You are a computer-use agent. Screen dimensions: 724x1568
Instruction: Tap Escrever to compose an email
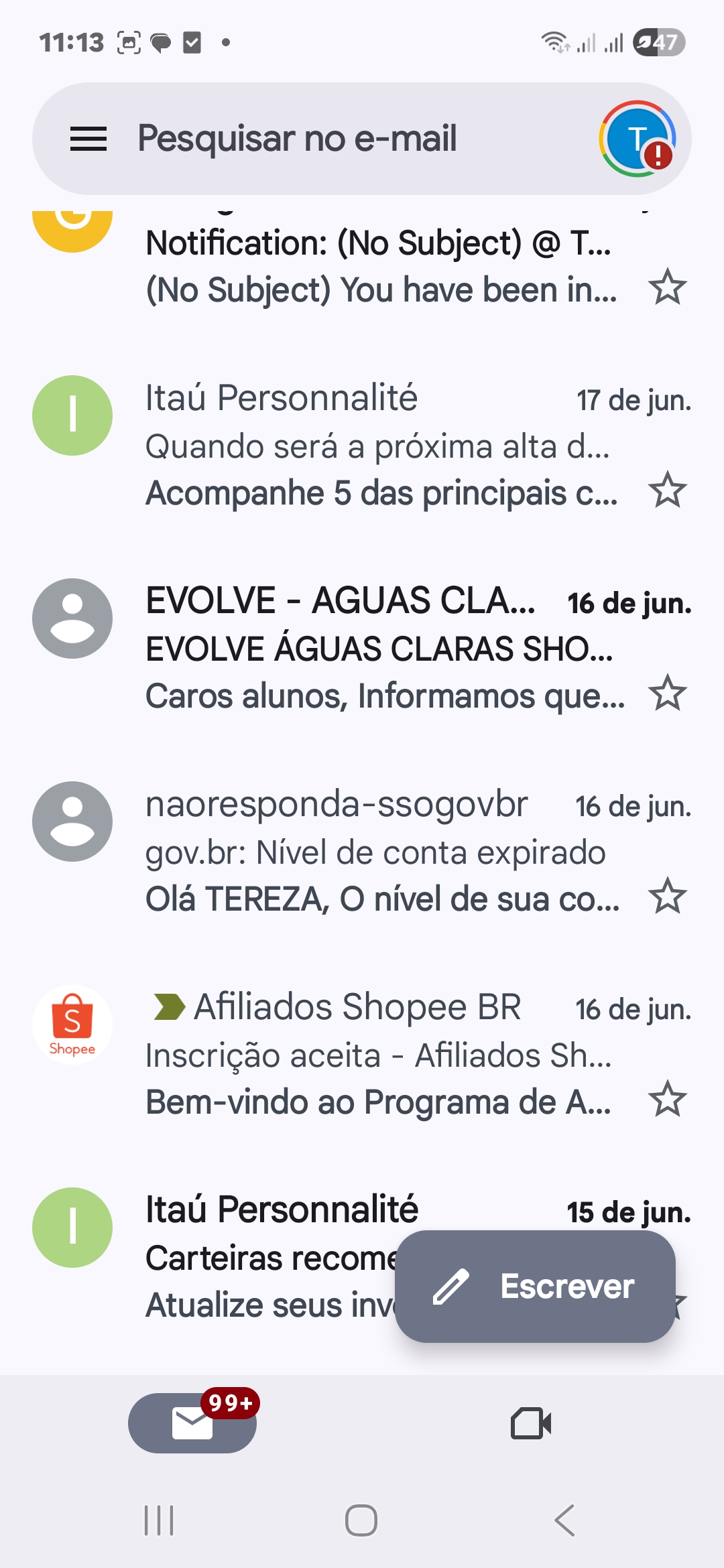point(535,1287)
